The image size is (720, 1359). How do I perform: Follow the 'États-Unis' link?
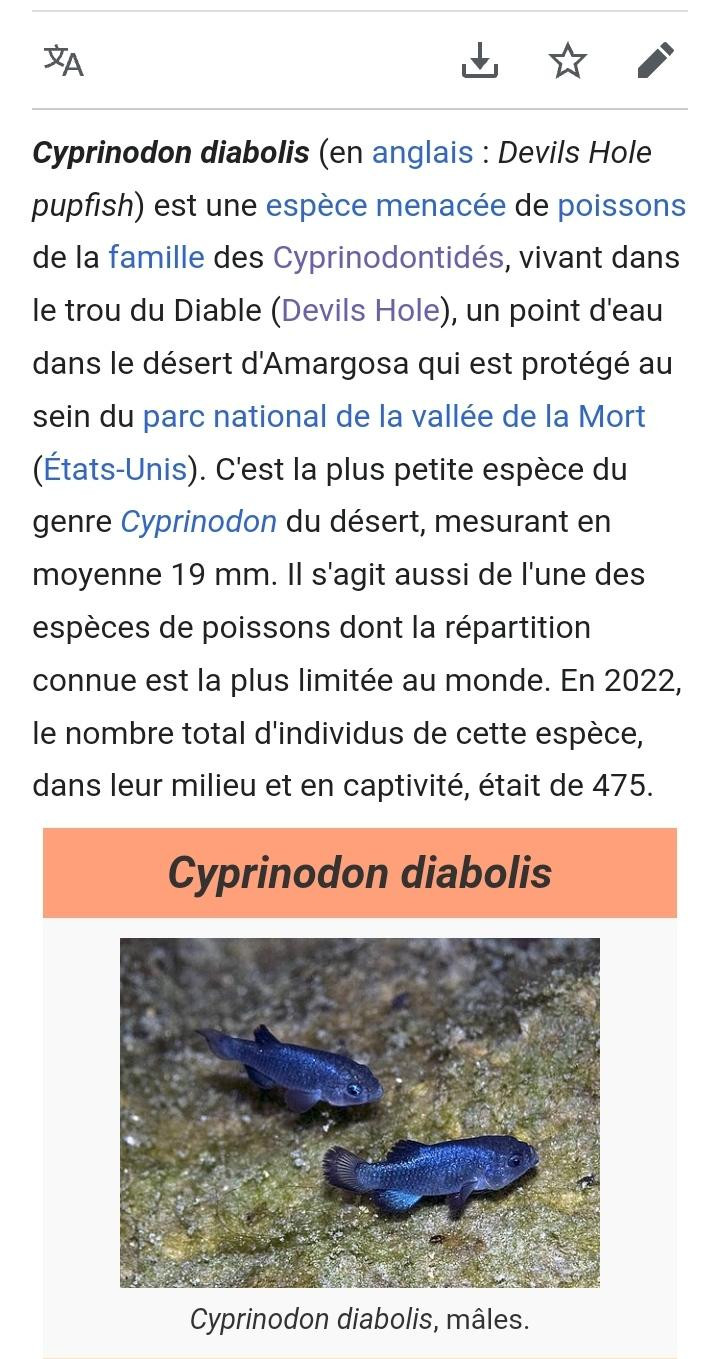[x=115, y=469]
